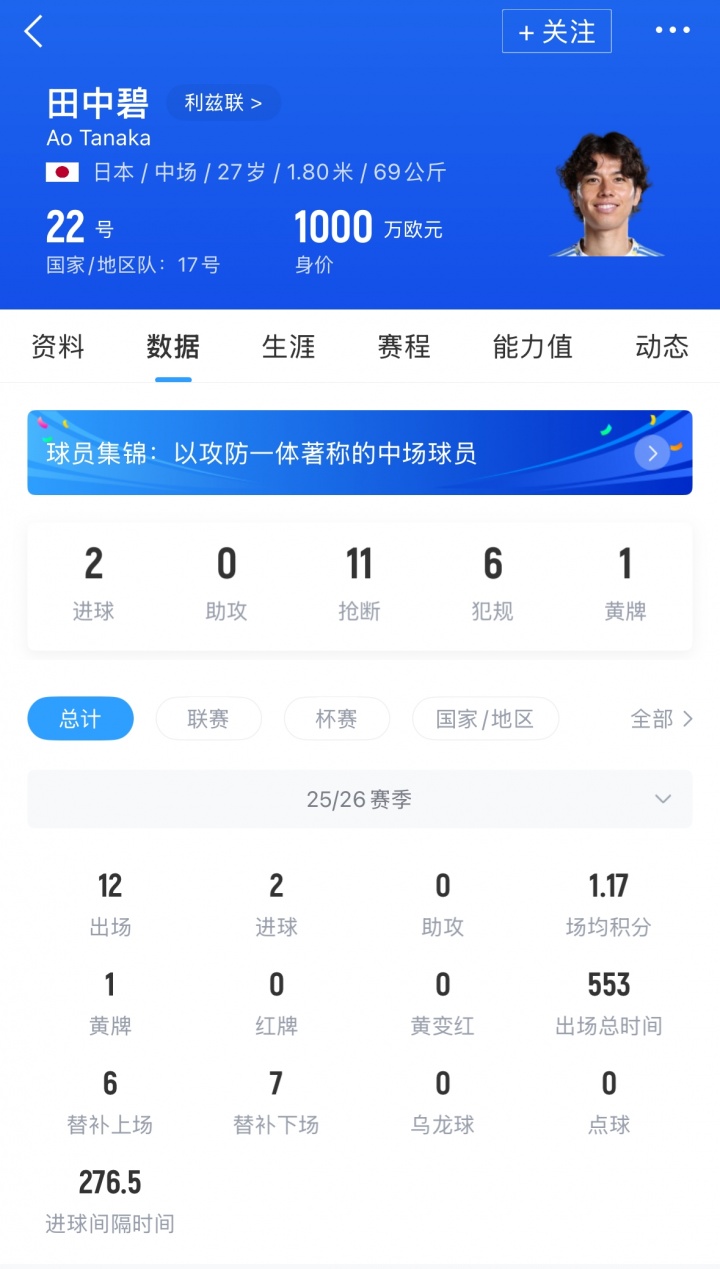
Task: Filter stats by 国家/地区
Action: 485,718
